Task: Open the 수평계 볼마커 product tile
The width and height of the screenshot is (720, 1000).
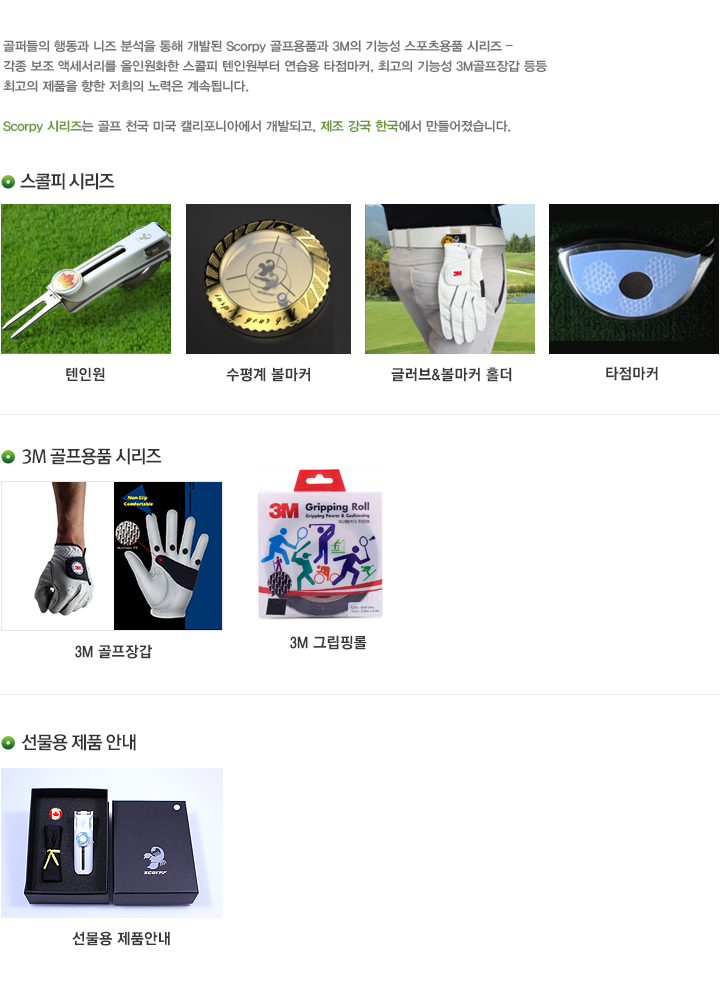Action: click(268, 279)
